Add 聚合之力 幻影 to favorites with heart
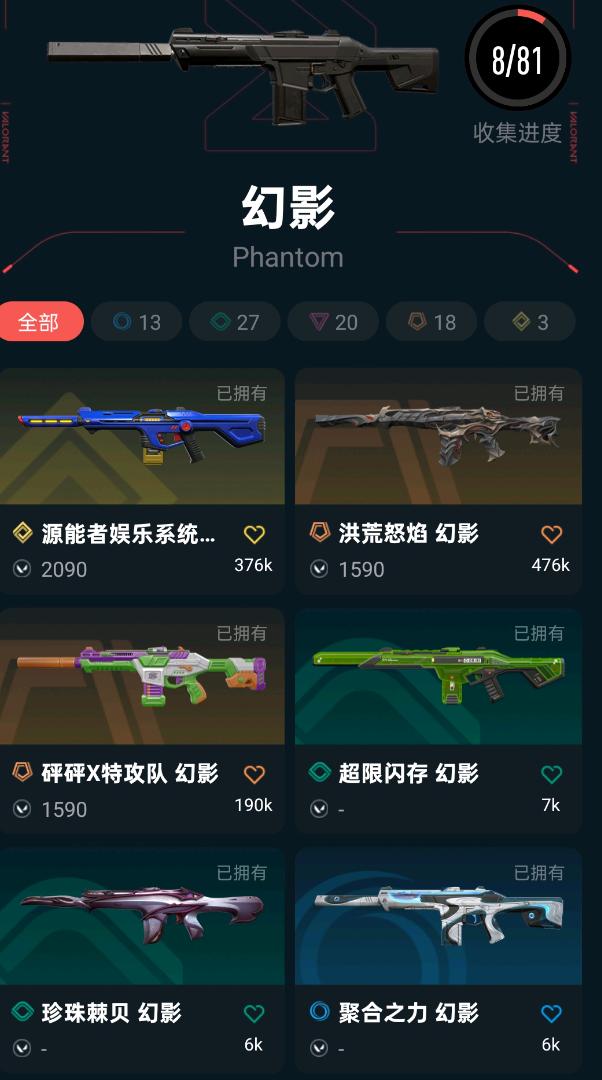602x1080 pixels. coord(551,1013)
